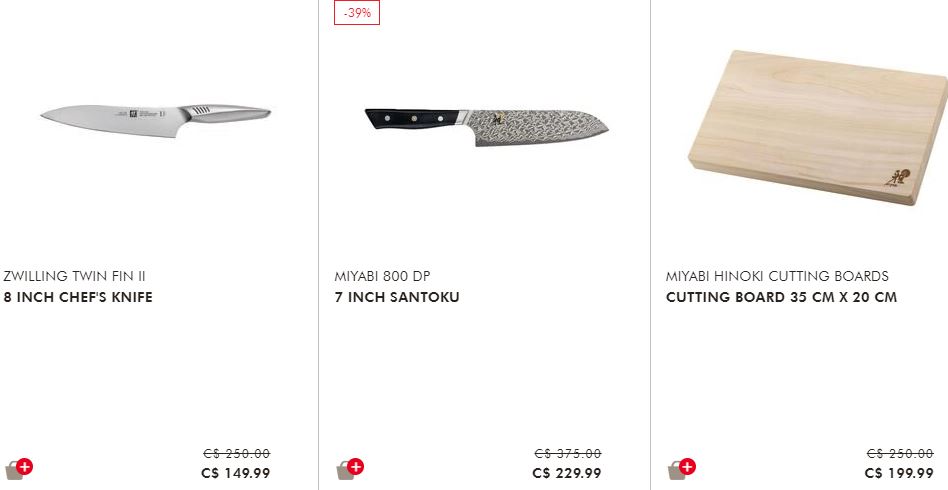Add the 8 inch chef's knife to cart
Viewport: 948px width, 490px height.
click(18, 469)
